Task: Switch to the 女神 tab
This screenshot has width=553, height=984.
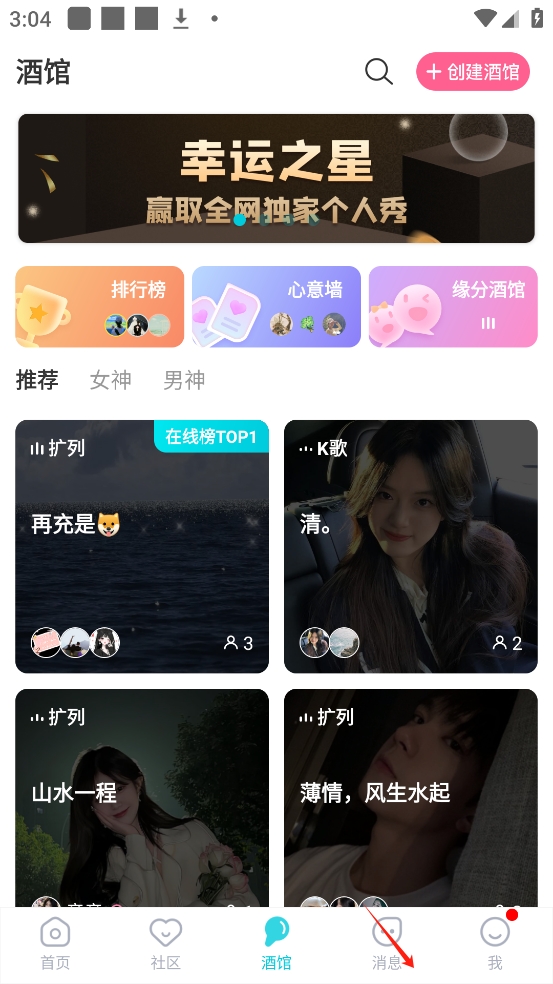Action: [x=110, y=380]
